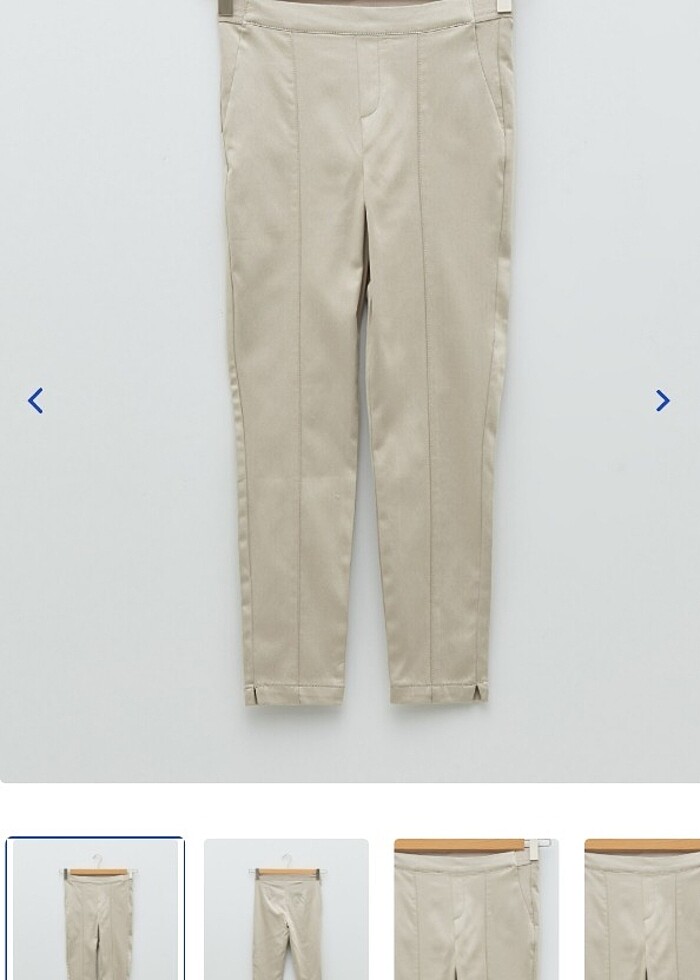Image resolution: width=700 pixels, height=980 pixels.
Task: Go to the previous product image
Action: coord(36,401)
